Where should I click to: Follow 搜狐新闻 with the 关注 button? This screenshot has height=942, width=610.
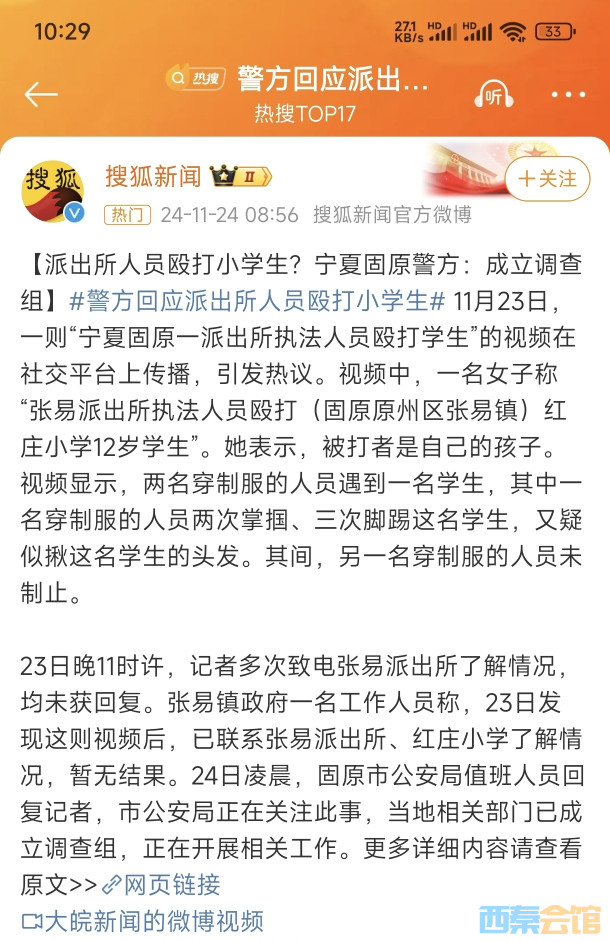pos(546,179)
